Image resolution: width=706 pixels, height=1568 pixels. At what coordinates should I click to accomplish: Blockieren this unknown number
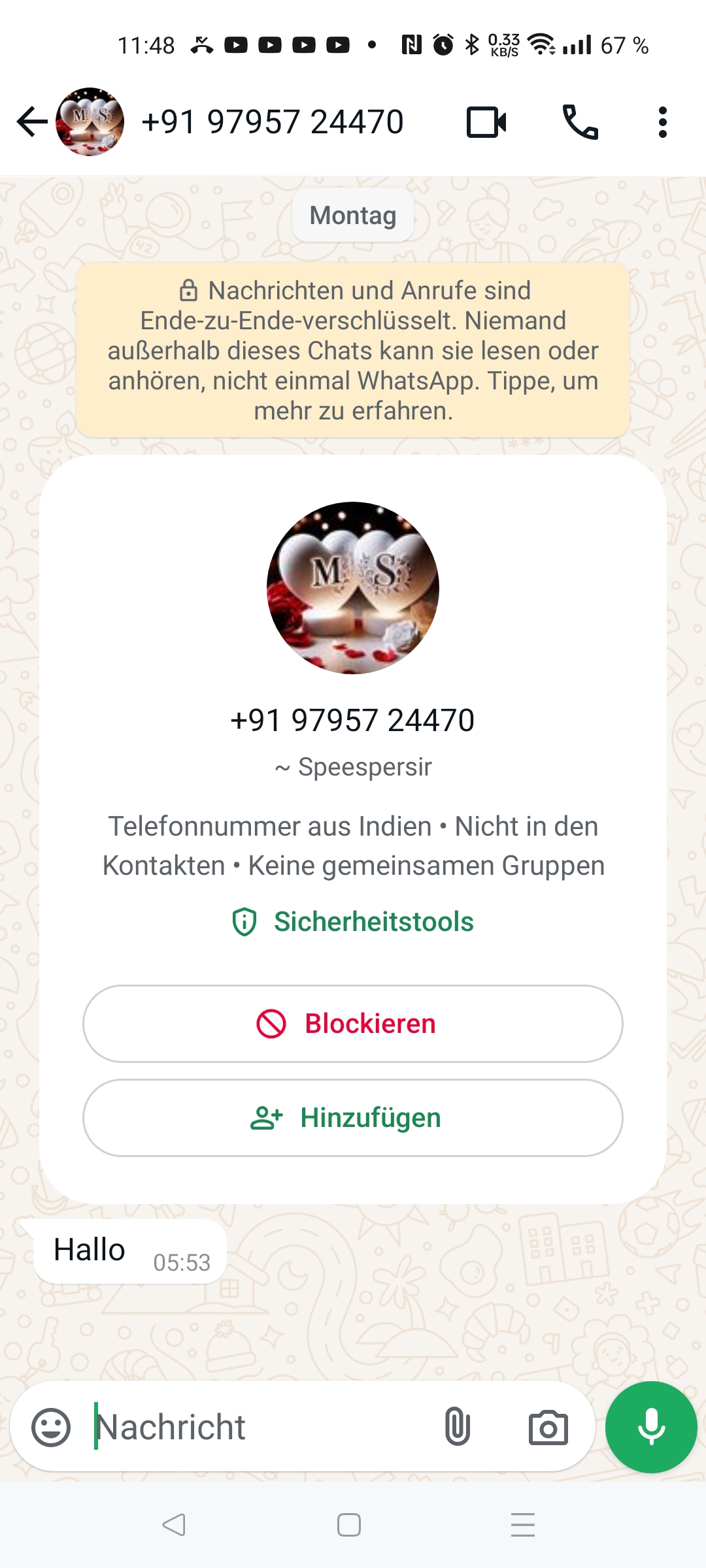coord(353,1024)
